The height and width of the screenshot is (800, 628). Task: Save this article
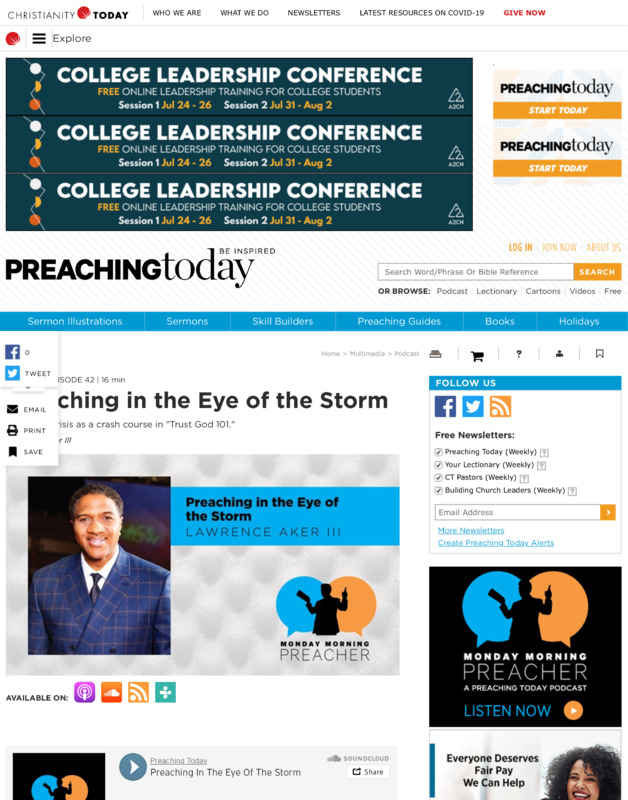click(26, 451)
